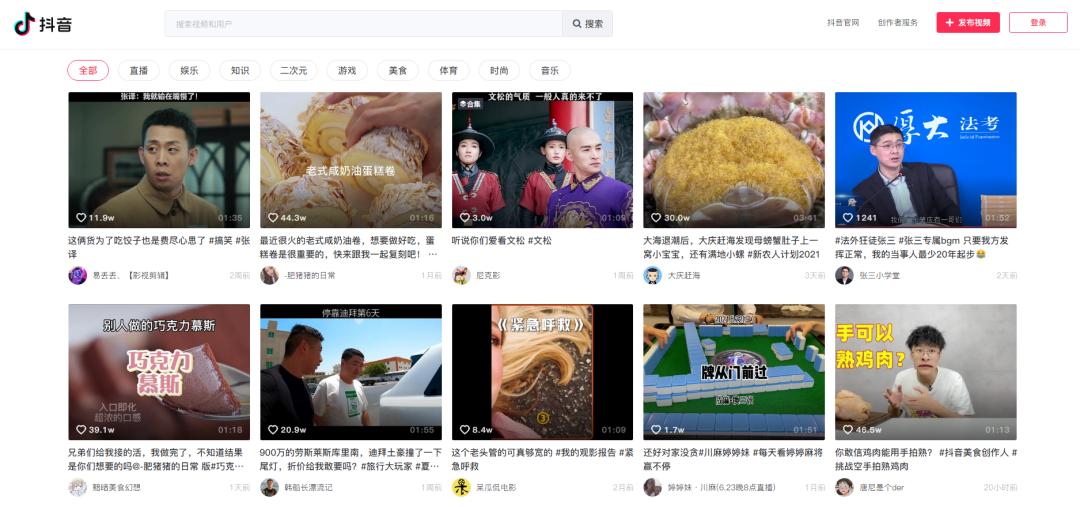The height and width of the screenshot is (507, 1080).
Task: Tap the search field for videos and users
Action: pyautogui.click(x=363, y=23)
